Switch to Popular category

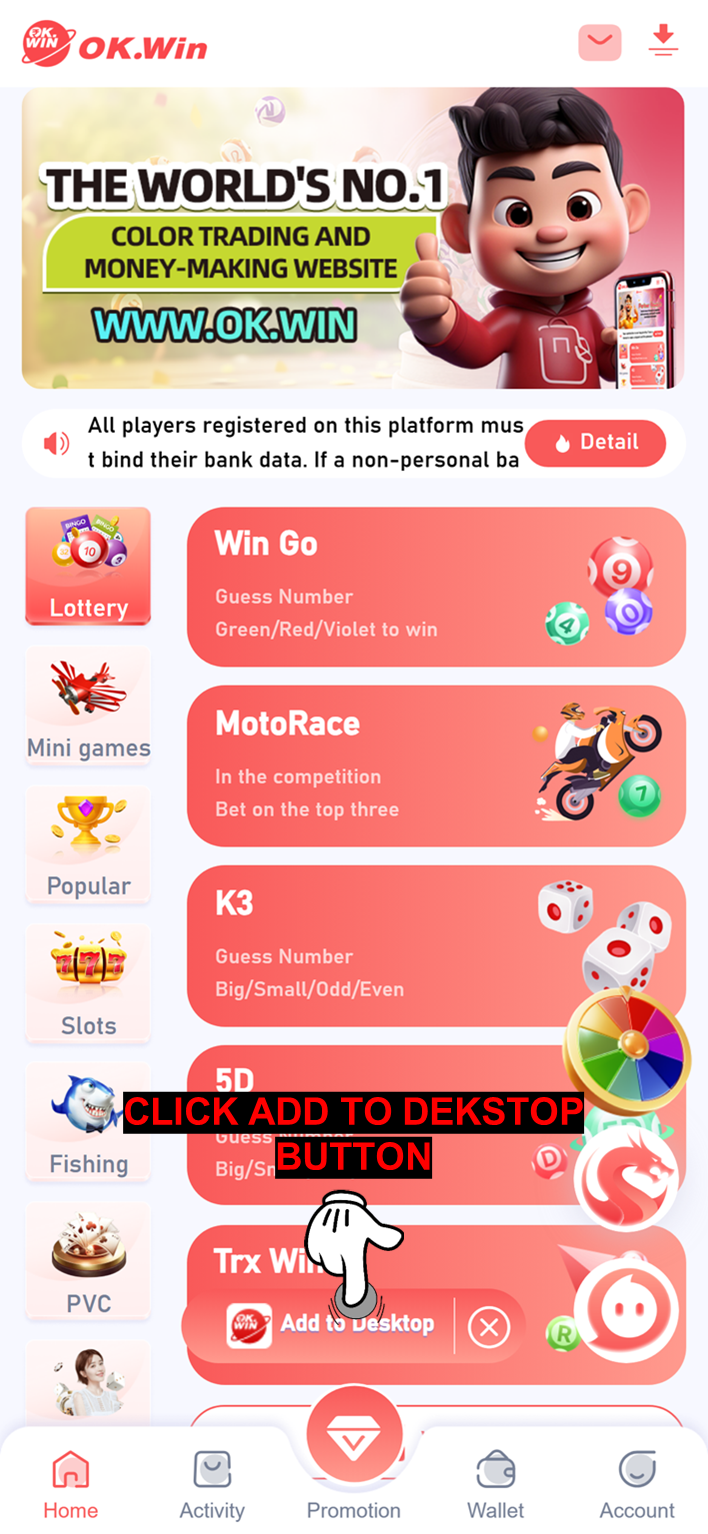tap(88, 845)
